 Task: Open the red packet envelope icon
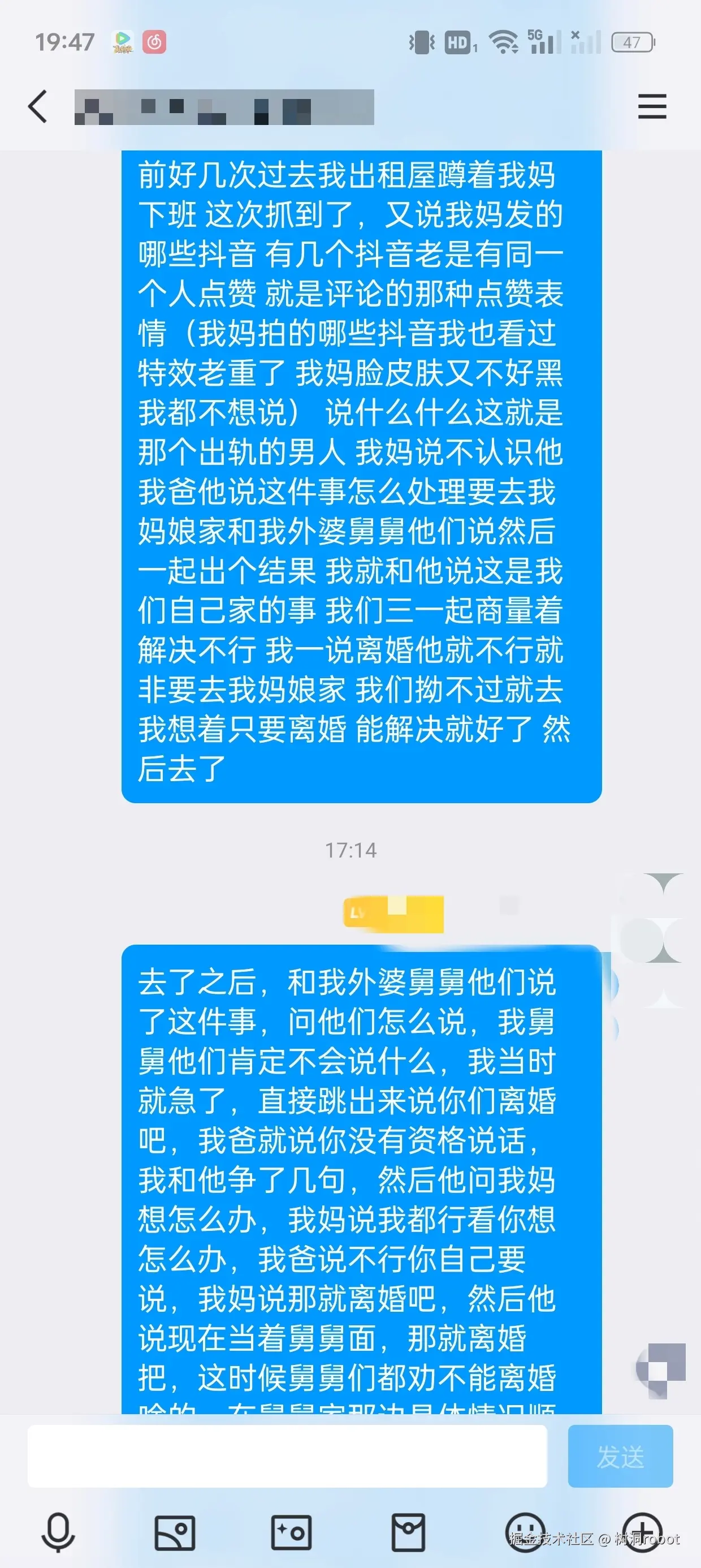(408, 1531)
